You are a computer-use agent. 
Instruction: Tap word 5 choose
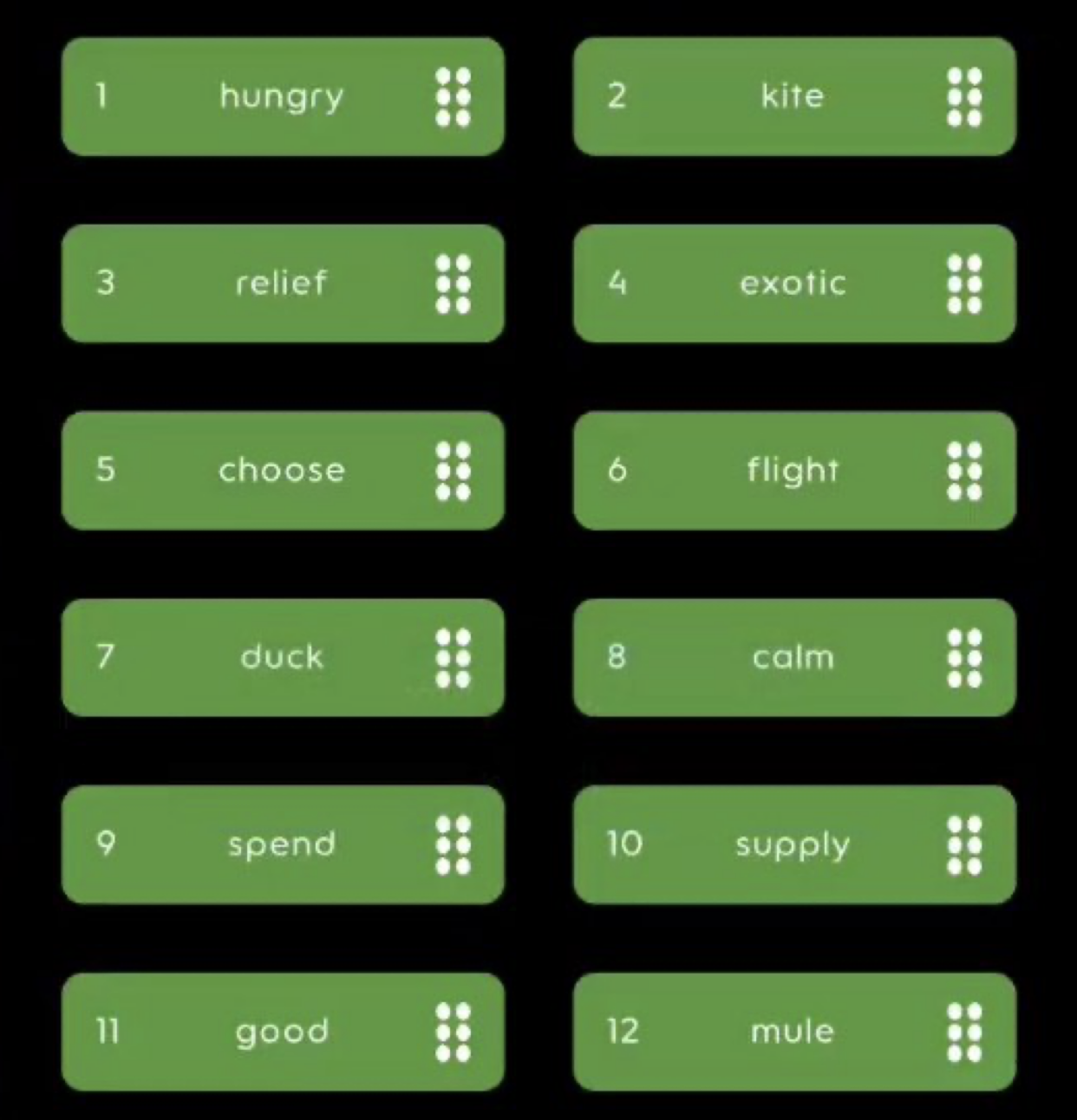click(x=282, y=471)
